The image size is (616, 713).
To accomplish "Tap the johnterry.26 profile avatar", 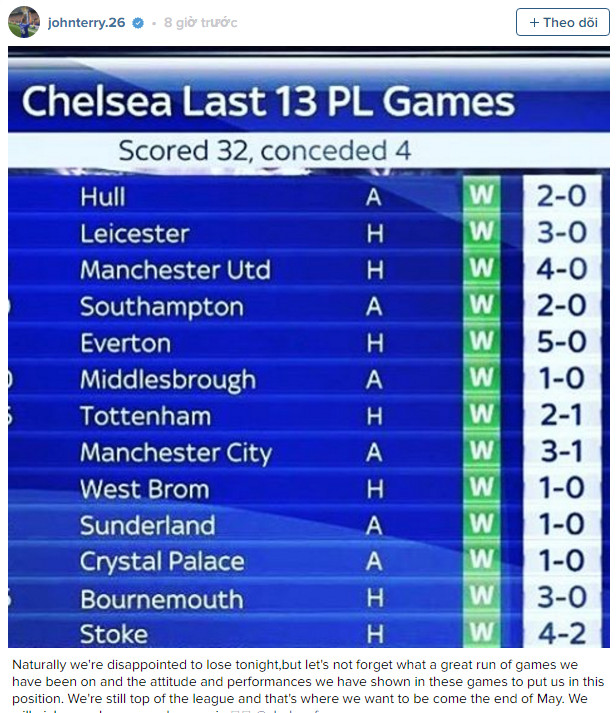I will pyautogui.click(x=24, y=22).
